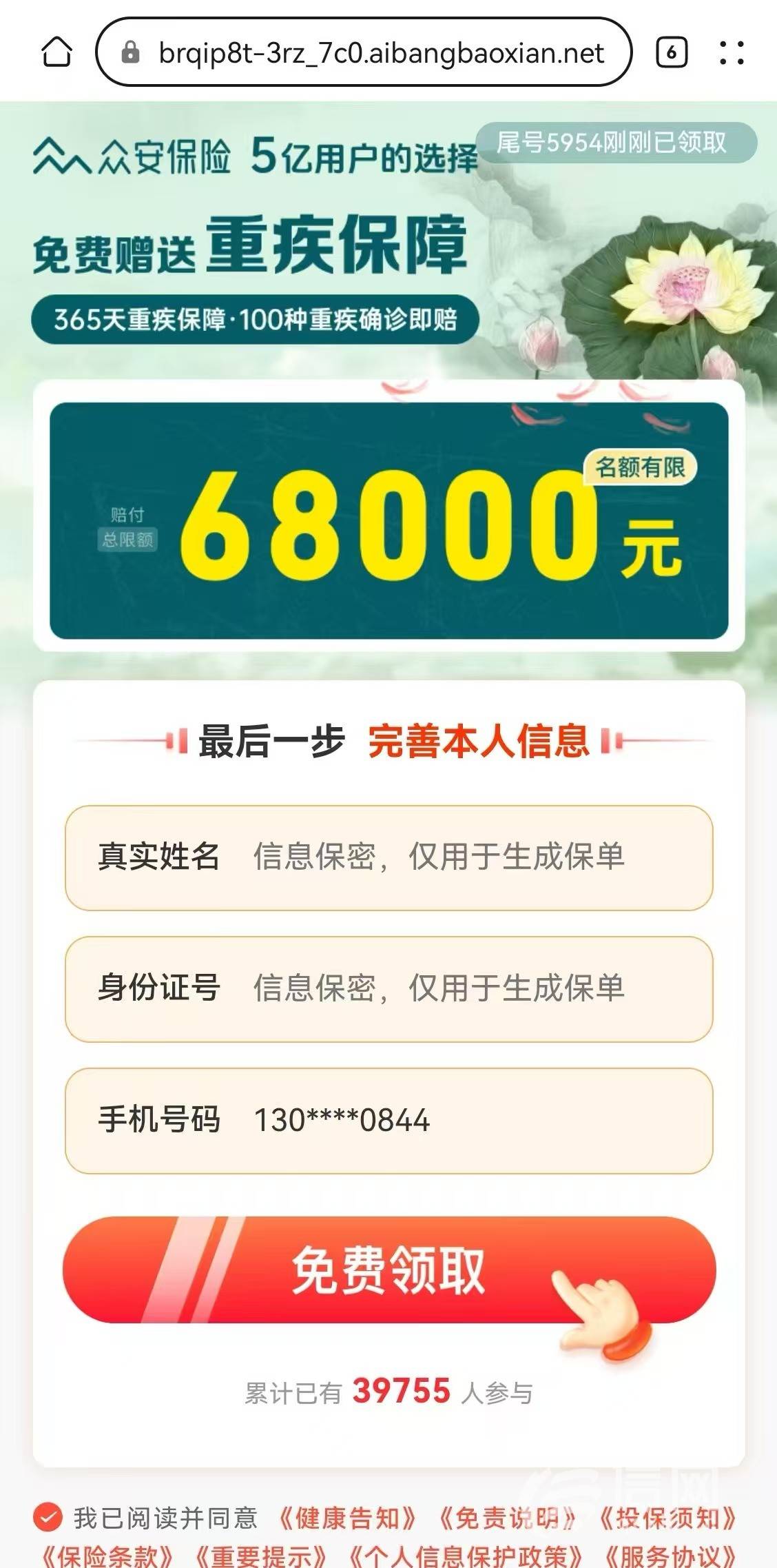Open the 《服务协议》 link

point(670,1556)
